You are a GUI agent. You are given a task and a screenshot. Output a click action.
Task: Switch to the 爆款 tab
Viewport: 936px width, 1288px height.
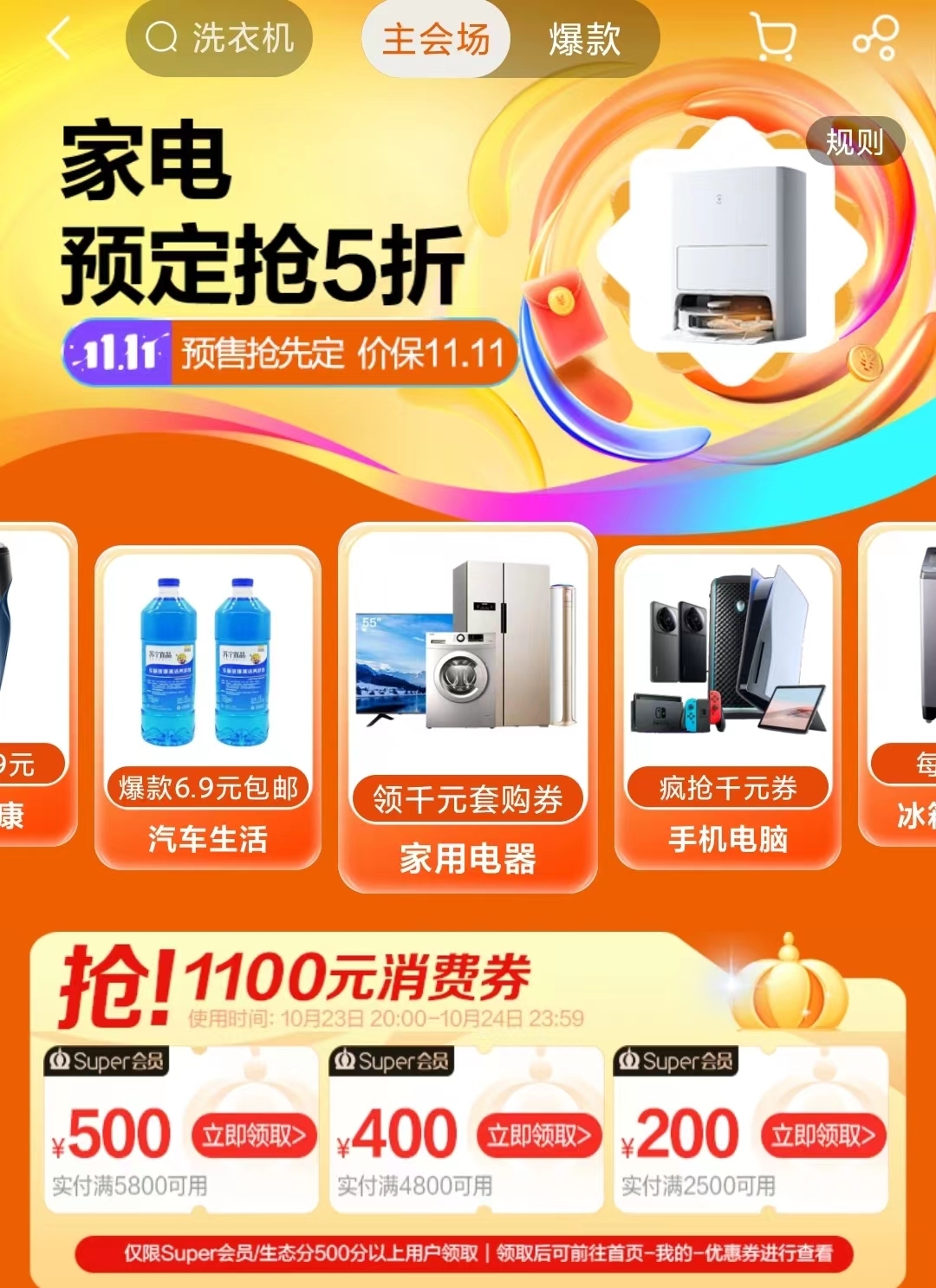tap(584, 39)
